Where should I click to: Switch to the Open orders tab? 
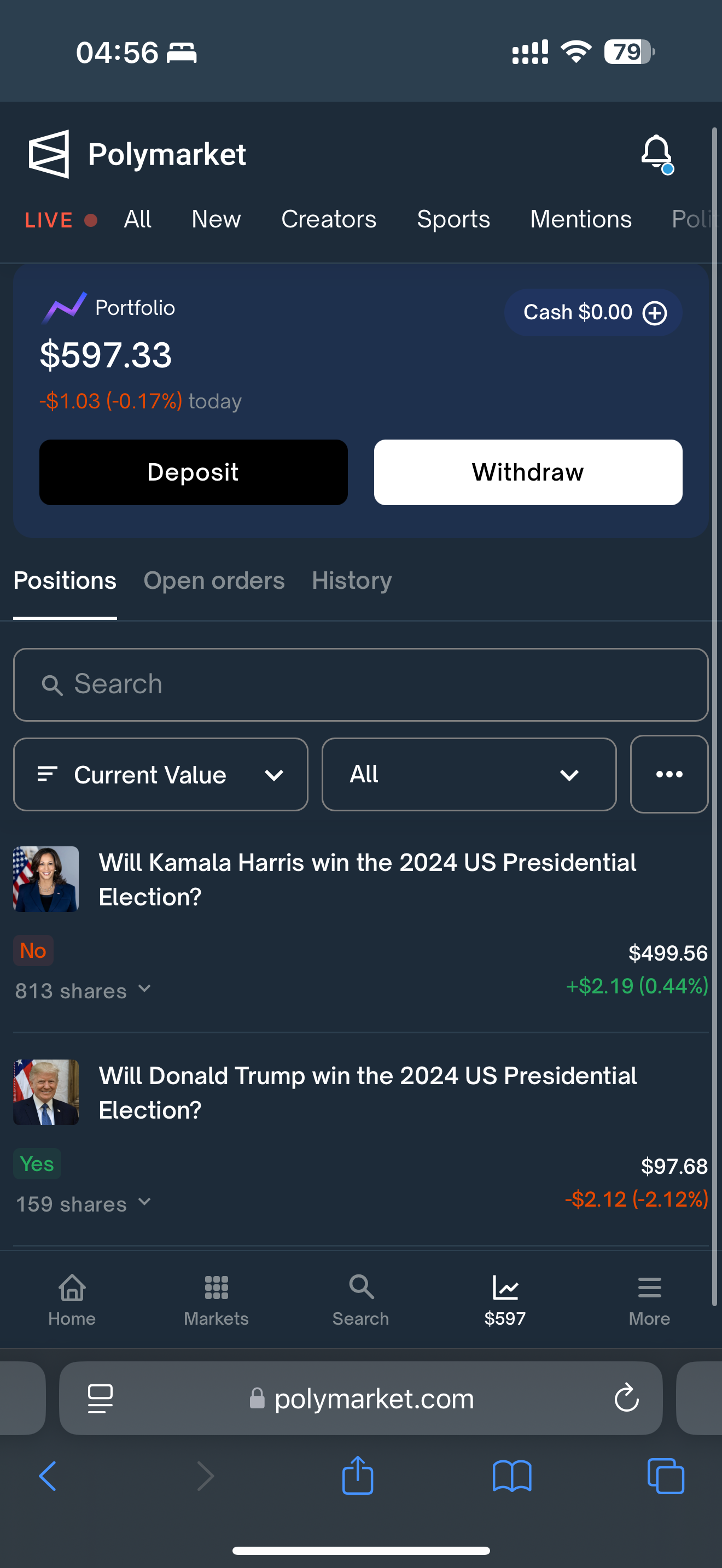pos(214,580)
